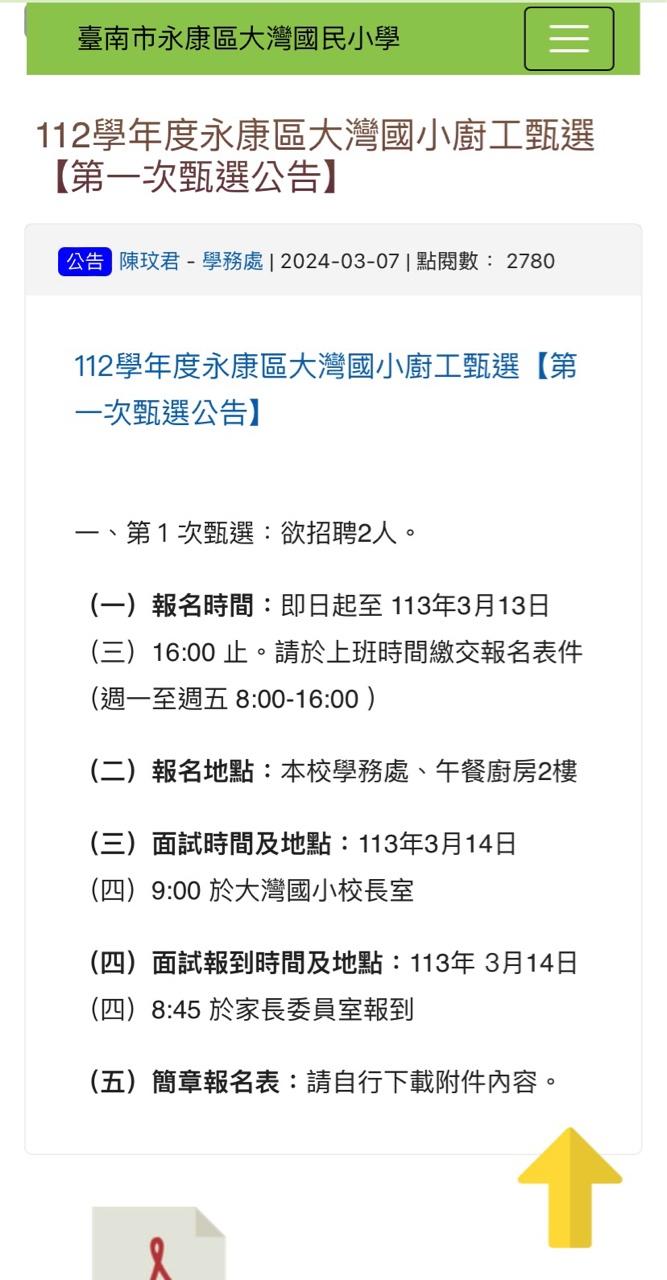Open the PDF attachment file icon
Image resolution: width=667 pixels, height=1280 pixels.
[158, 1245]
